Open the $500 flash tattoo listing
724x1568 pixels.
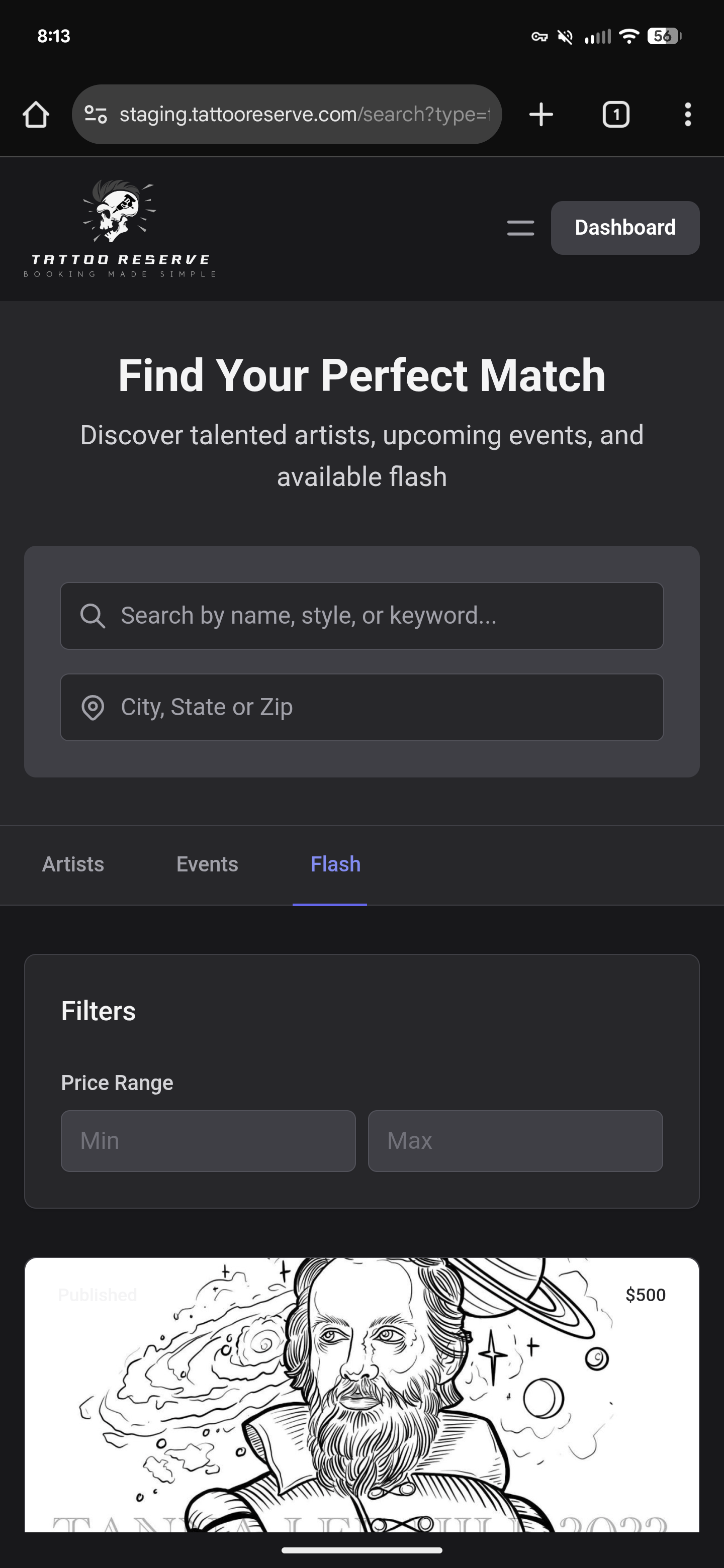click(361, 1412)
